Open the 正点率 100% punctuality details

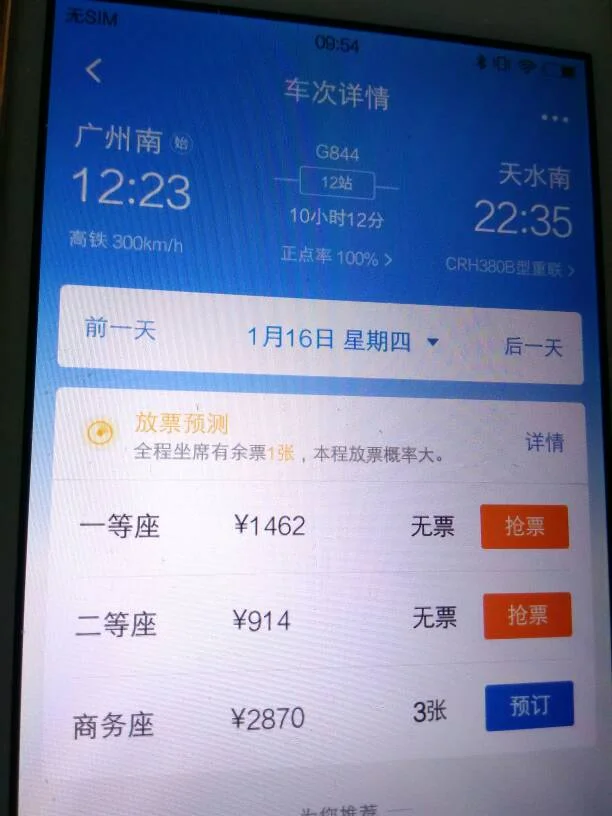tap(336, 258)
